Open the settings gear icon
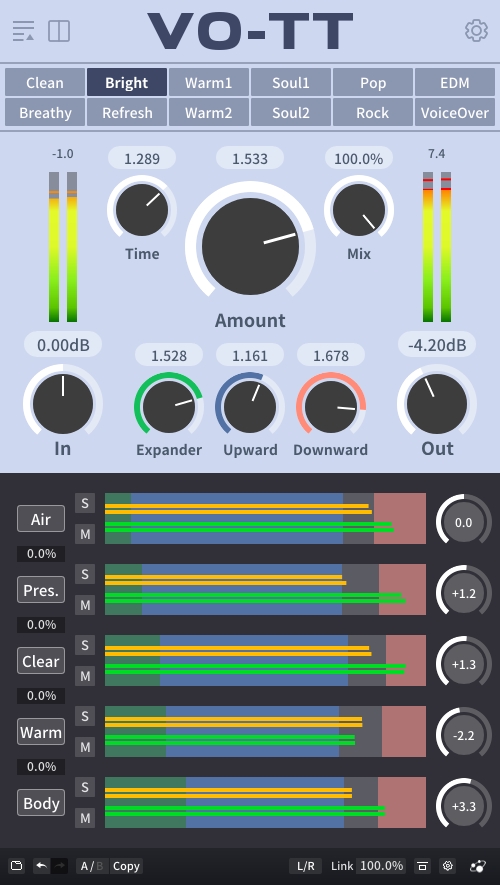 476,30
